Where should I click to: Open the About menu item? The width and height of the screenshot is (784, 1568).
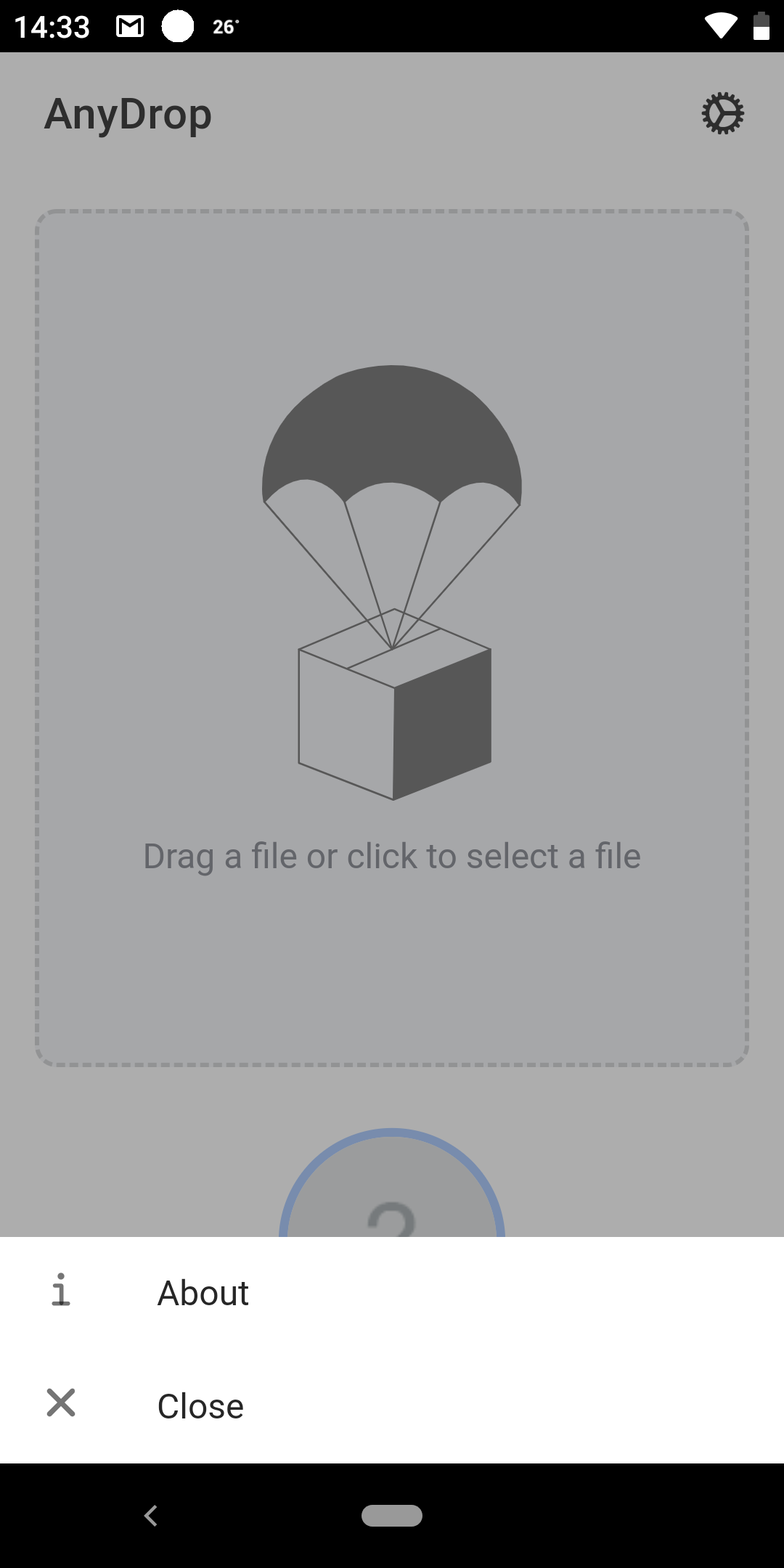[x=203, y=1293]
